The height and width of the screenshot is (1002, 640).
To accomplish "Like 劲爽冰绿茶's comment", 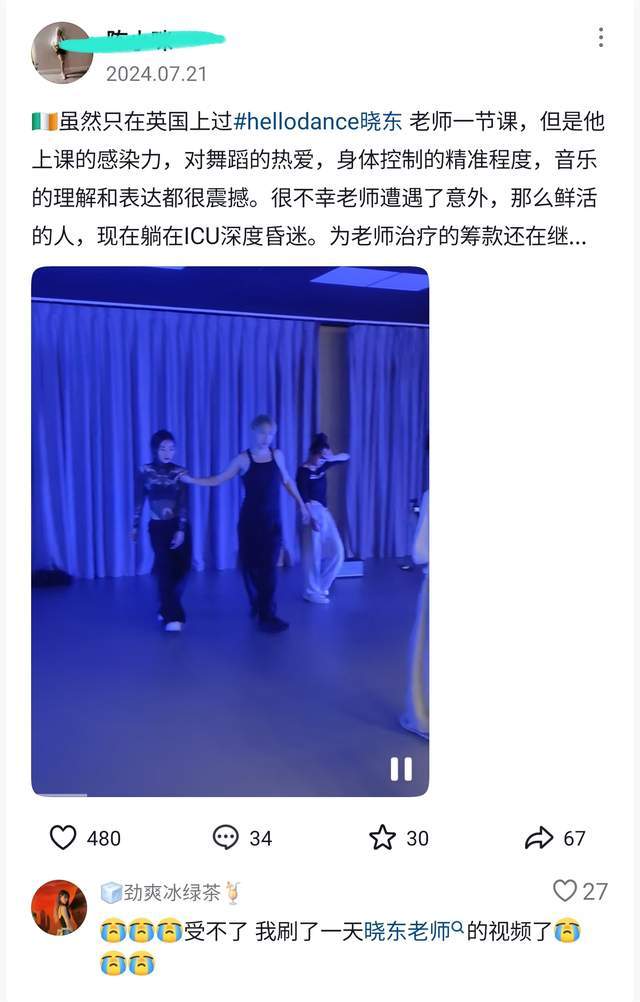I will [566, 891].
